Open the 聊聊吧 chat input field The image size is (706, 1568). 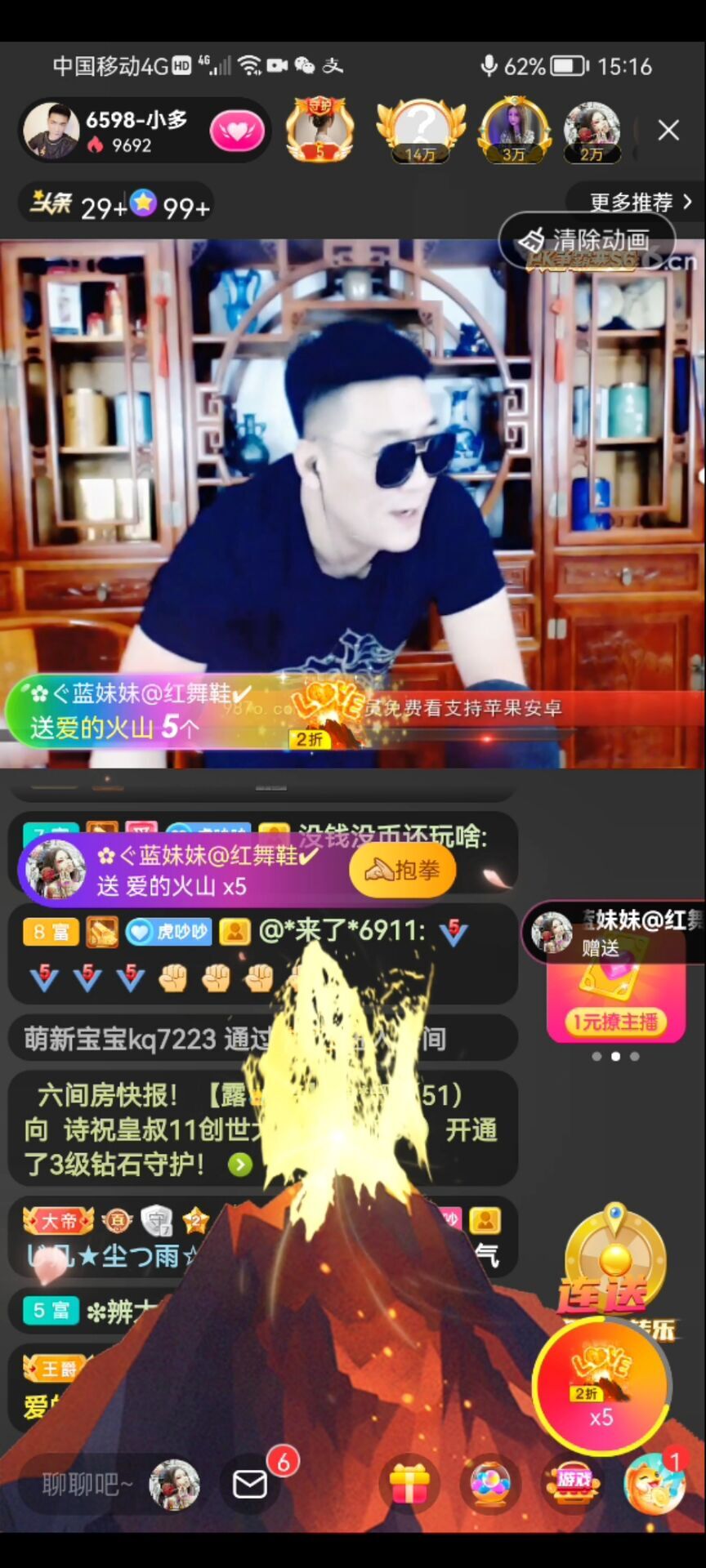pyautogui.click(x=87, y=1484)
